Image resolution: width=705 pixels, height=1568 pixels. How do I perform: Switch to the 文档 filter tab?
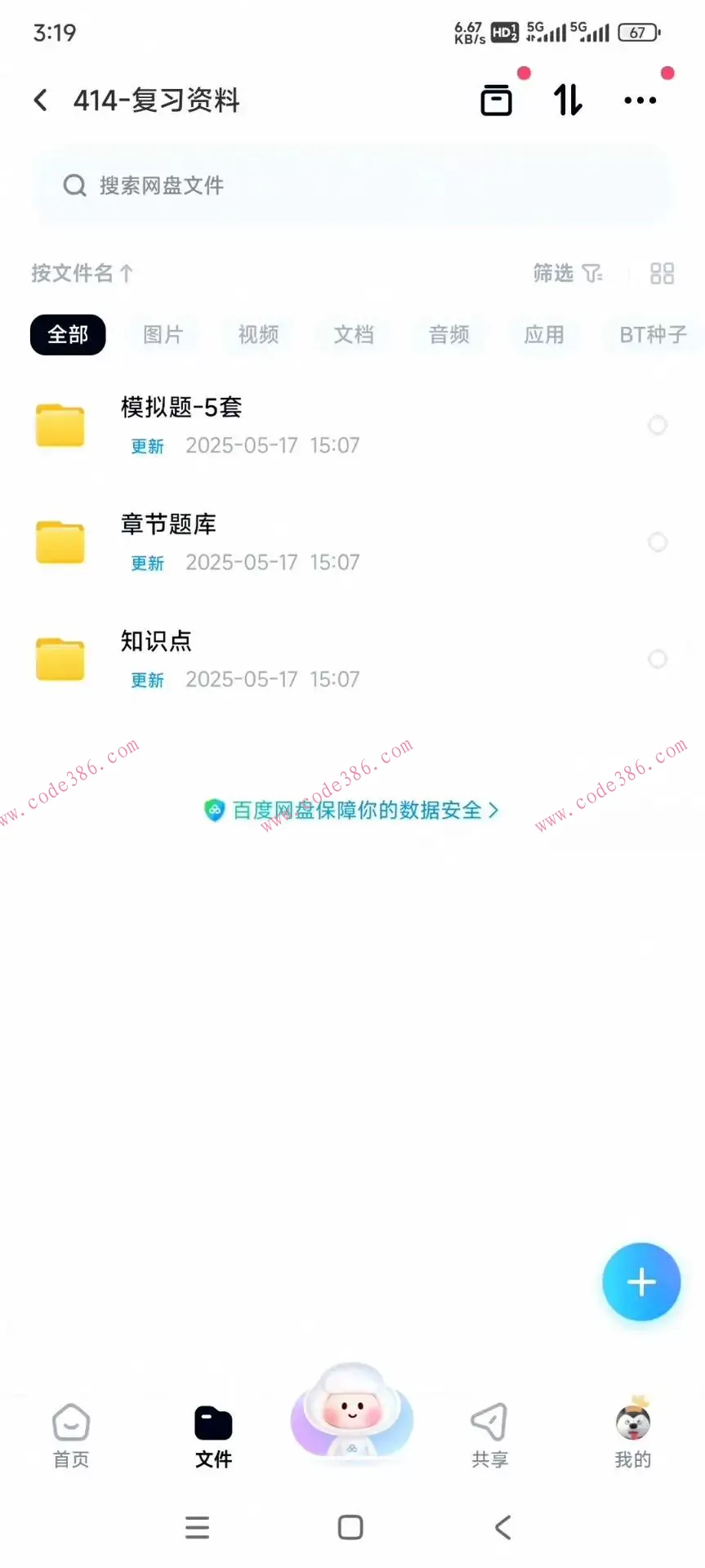[353, 335]
